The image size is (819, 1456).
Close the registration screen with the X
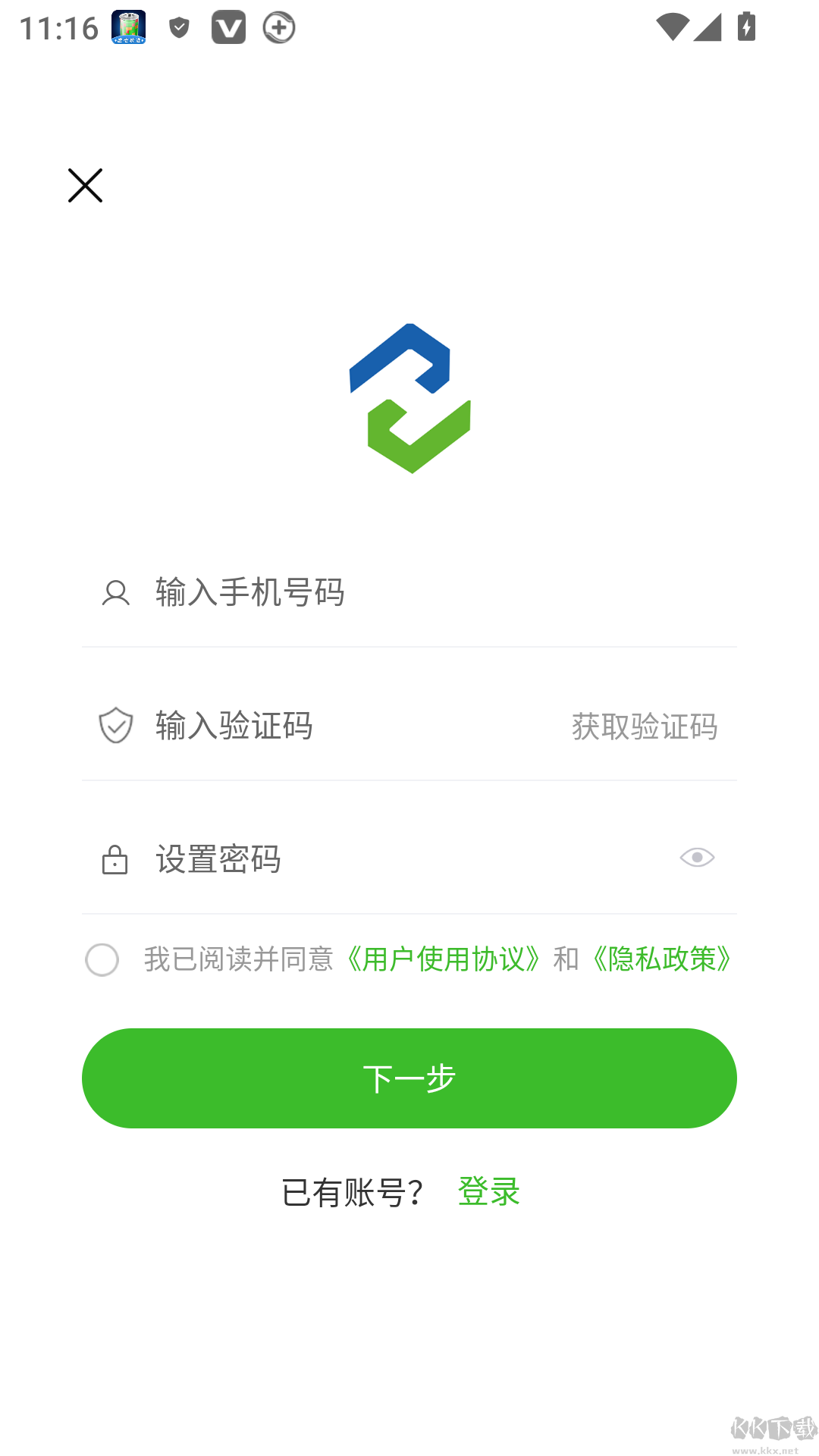pos(84,185)
